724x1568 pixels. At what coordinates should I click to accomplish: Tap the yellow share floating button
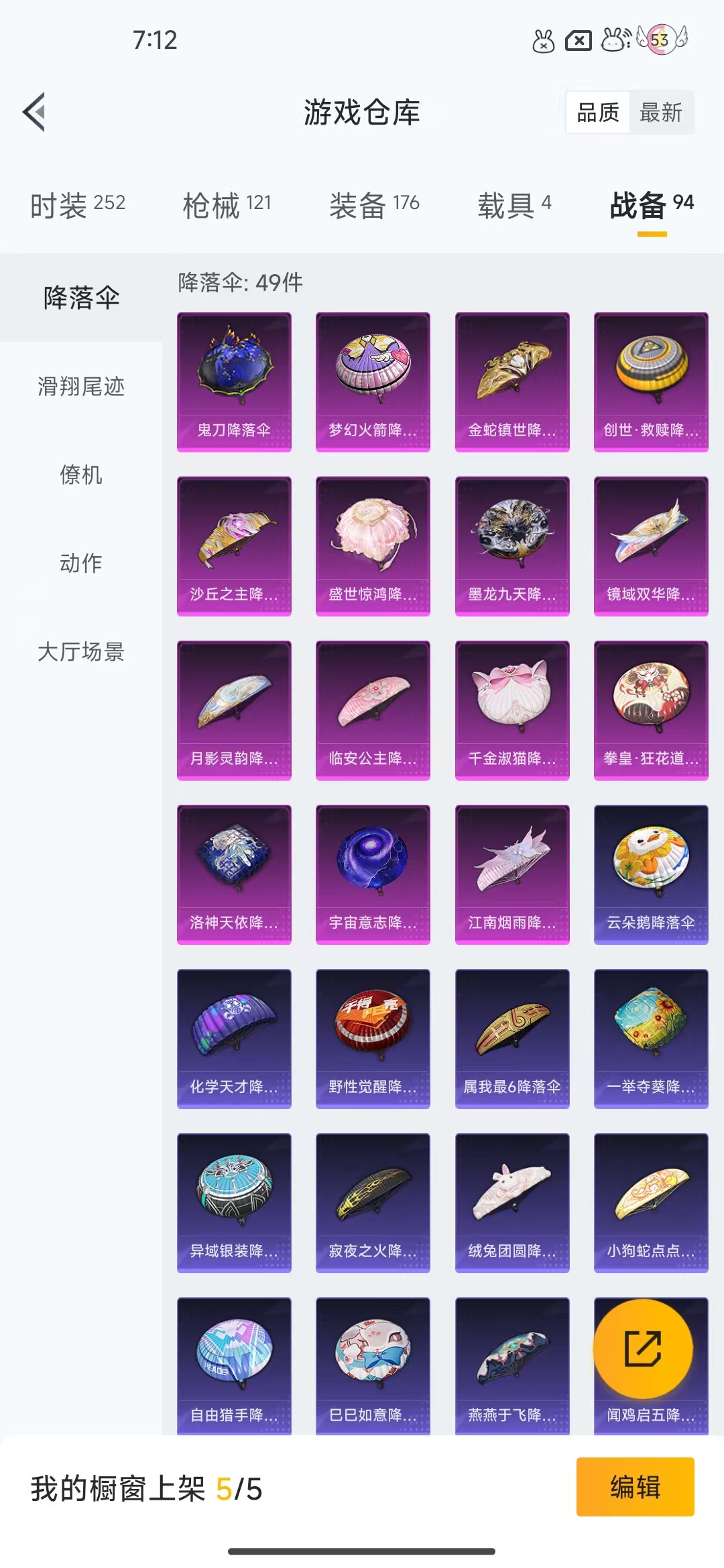(643, 1348)
